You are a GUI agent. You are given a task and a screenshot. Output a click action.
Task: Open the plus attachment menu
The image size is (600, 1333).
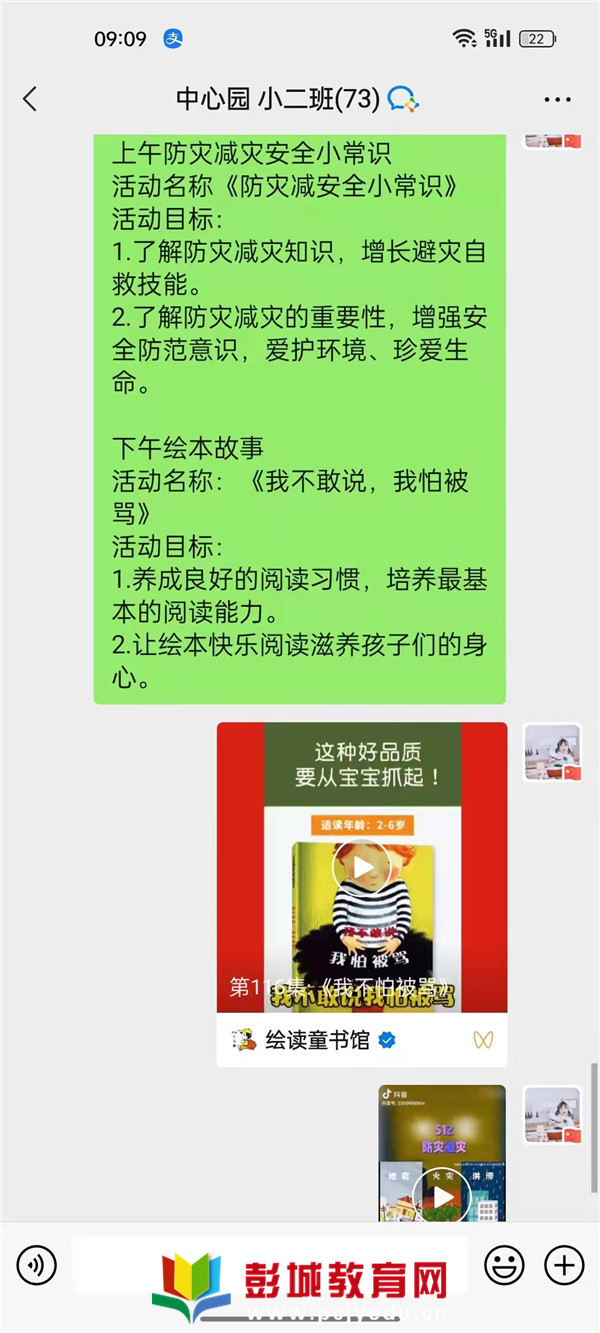563,1266
